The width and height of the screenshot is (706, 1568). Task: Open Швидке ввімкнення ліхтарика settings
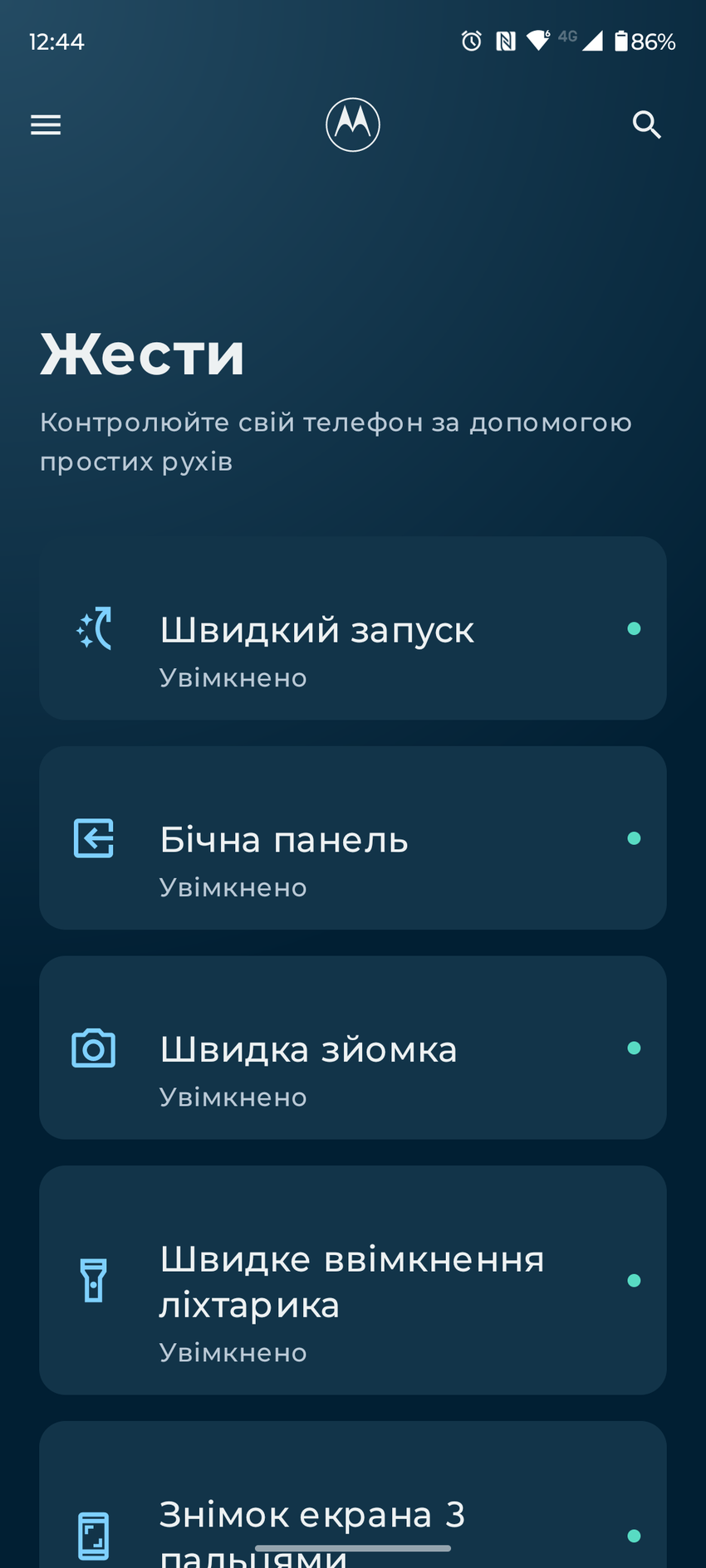click(x=352, y=1280)
